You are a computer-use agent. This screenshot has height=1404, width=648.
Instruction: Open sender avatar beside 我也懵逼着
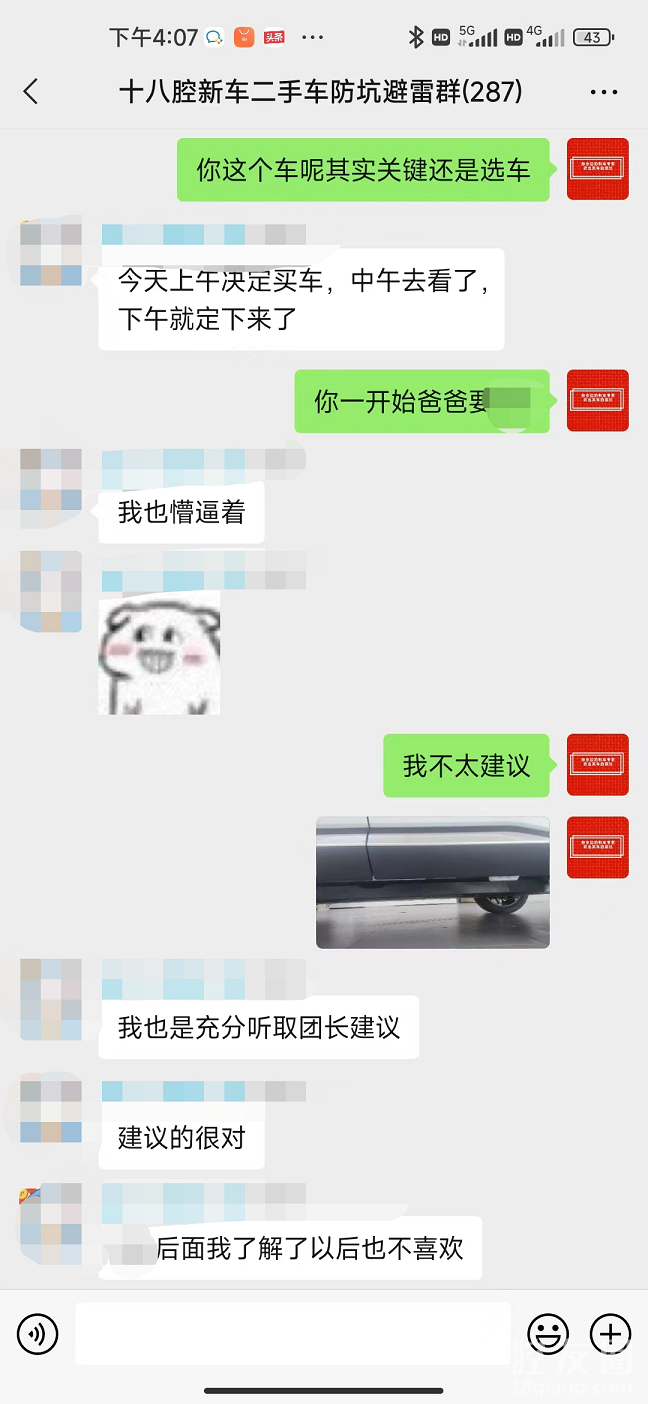[51, 488]
